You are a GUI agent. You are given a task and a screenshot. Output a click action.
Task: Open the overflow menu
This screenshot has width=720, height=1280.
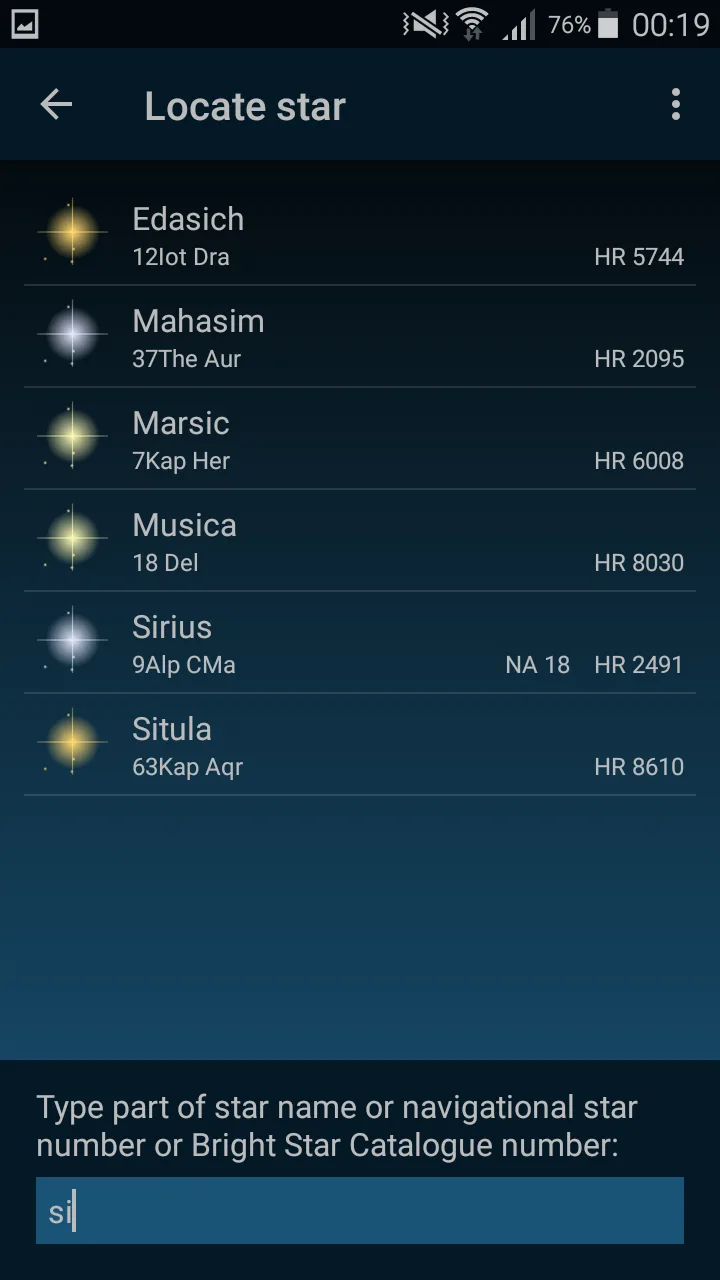(676, 105)
